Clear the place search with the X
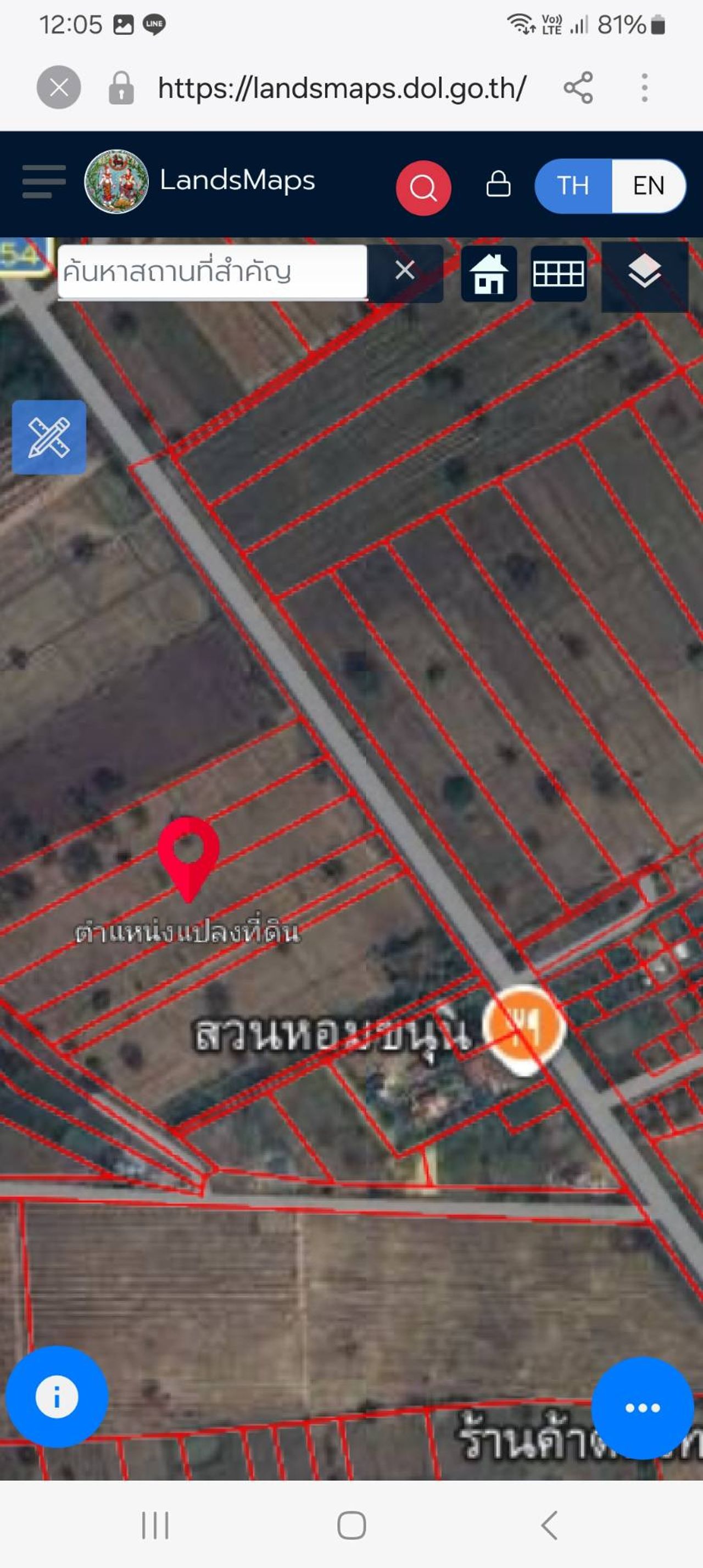 (405, 270)
